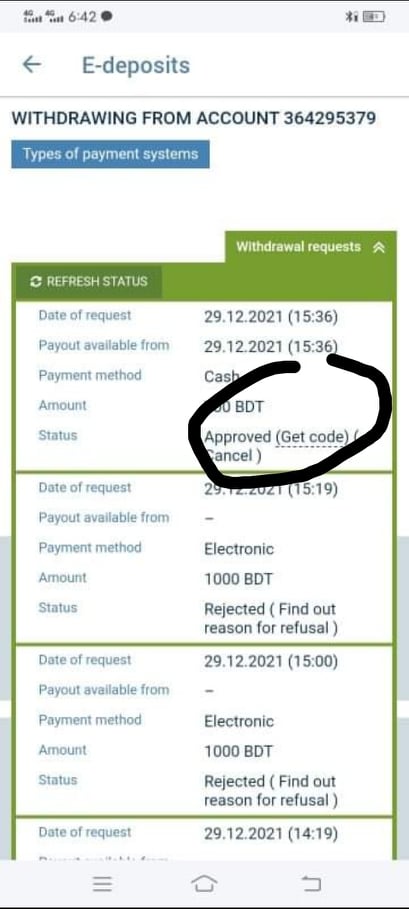Open recent apps from the navigation bar
Image resolution: width=409 pixels, height=909 pixels.
pos(103,883)
